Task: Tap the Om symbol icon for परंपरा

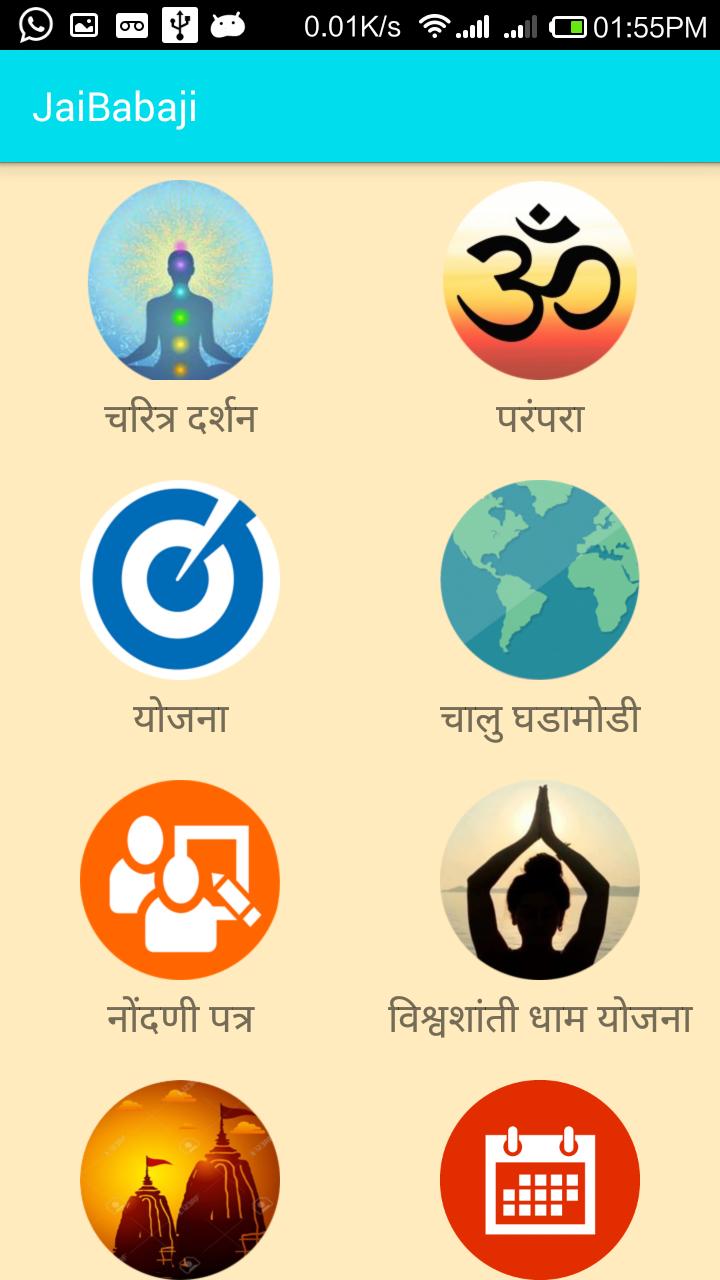Action: [x=540, y=281]
